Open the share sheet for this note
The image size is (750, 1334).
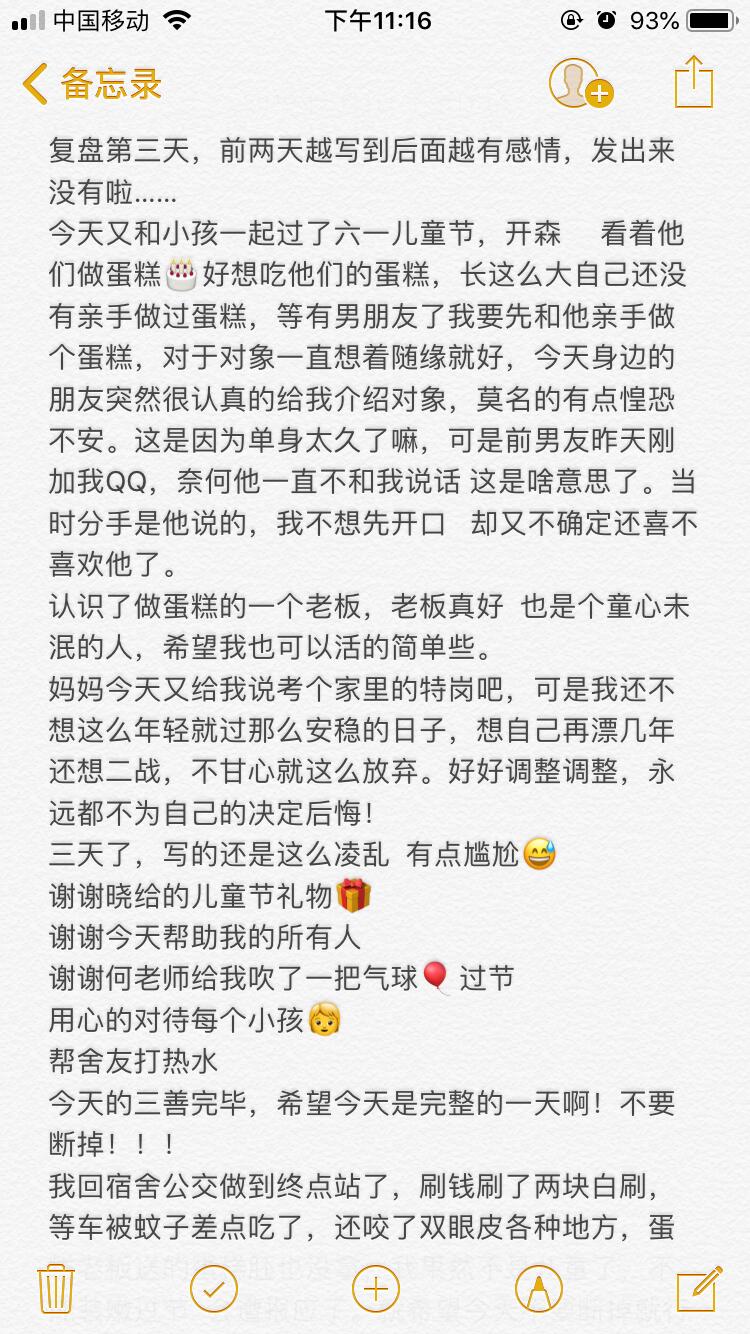tap(693, 82)
